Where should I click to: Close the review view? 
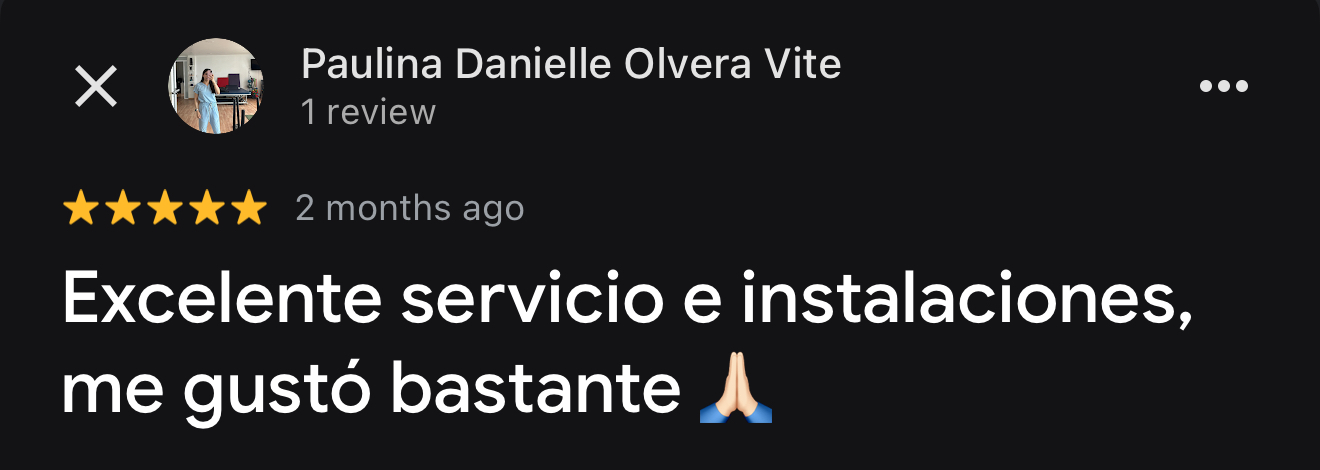pyautogui.click(x=97, y=87)
